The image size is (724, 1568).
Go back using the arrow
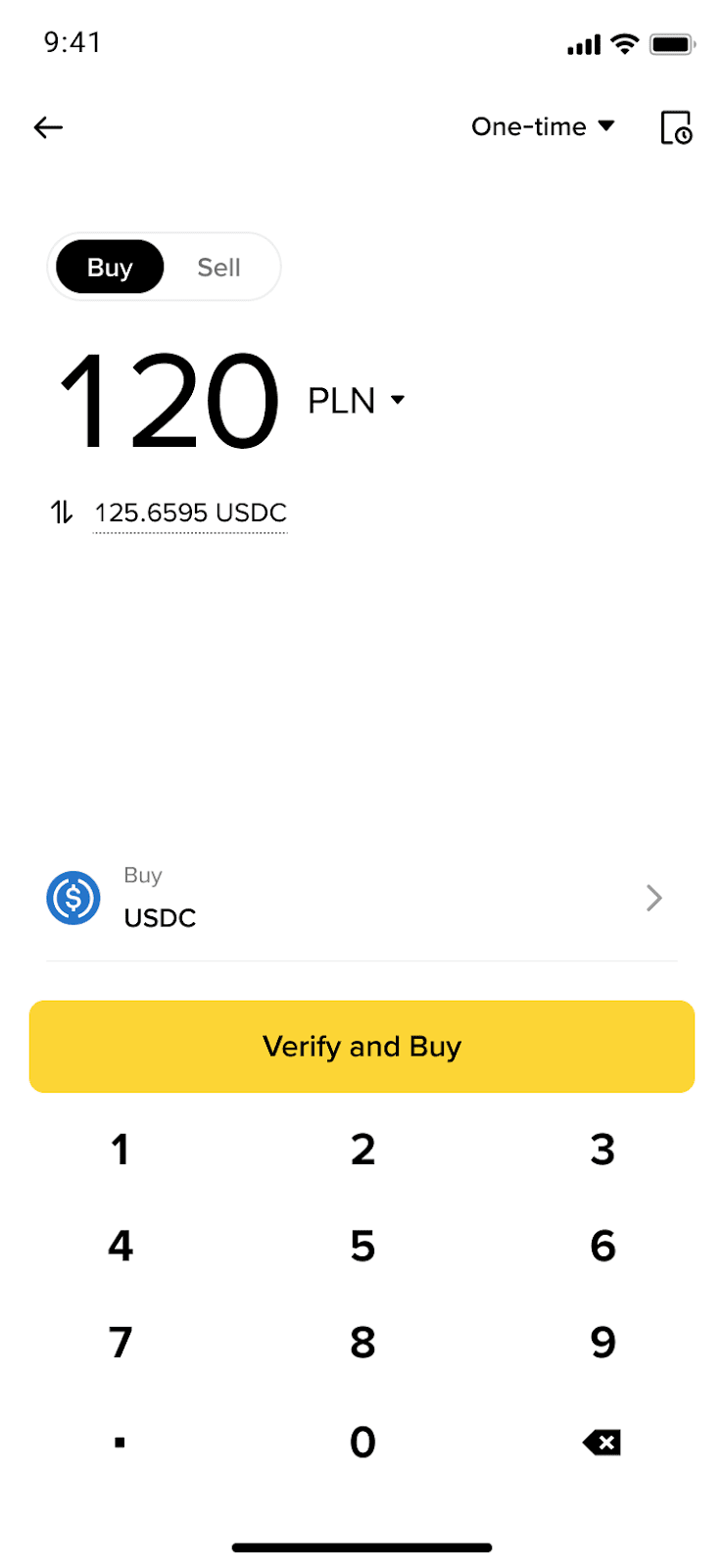click(48, 127)
